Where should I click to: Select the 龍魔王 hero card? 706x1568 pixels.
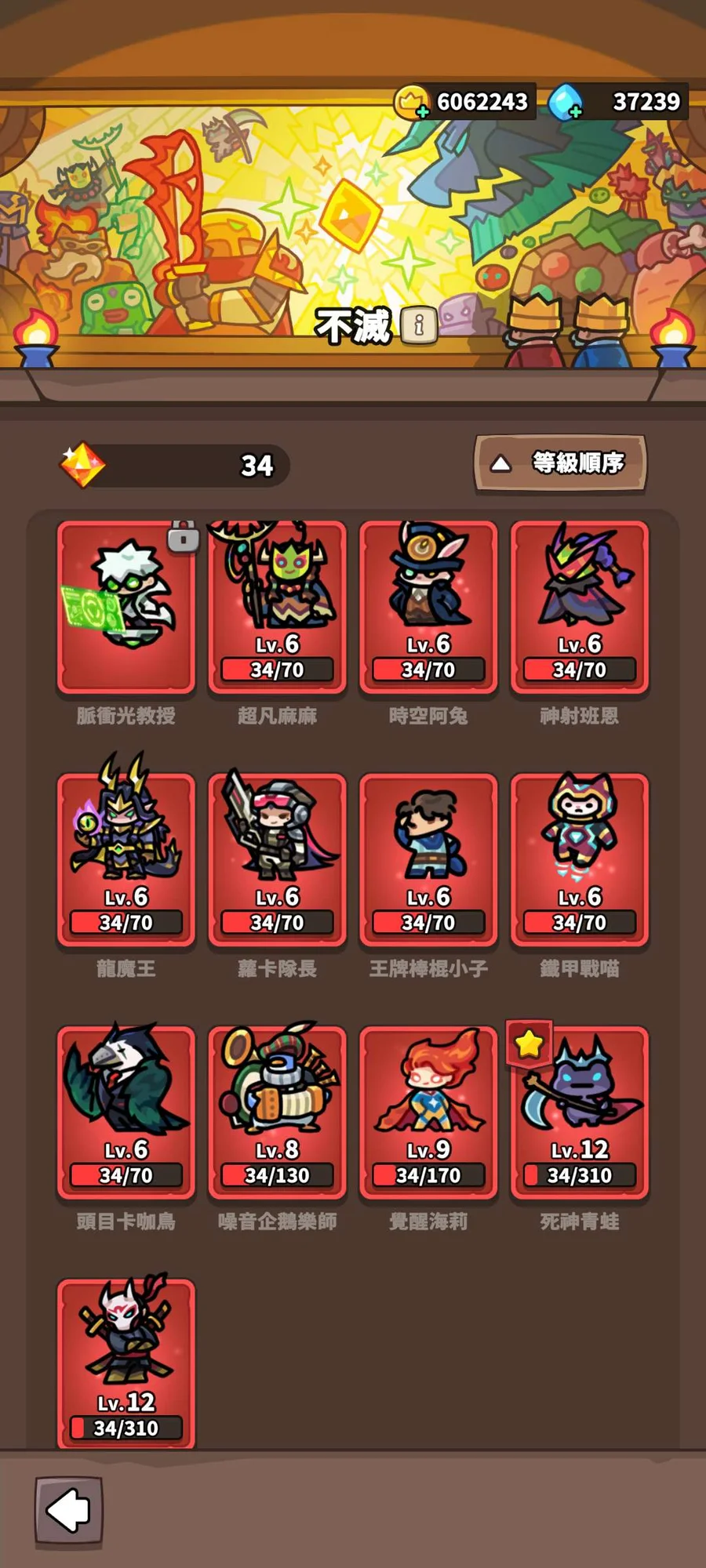(x=126, y=859)
